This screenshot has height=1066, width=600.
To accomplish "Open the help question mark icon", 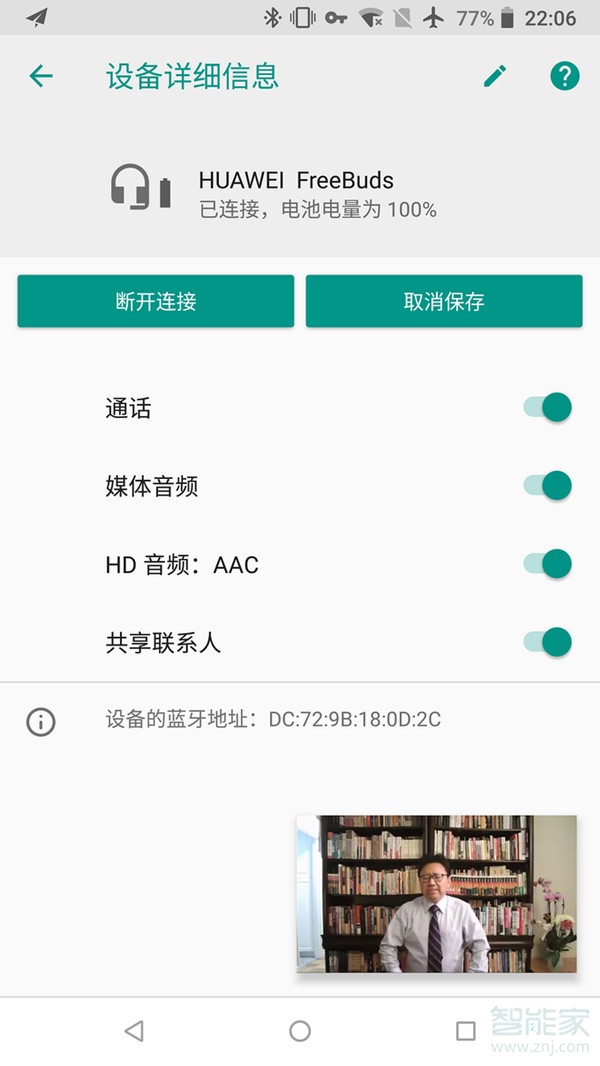I will pyautogui.click(x=565, y=76).
